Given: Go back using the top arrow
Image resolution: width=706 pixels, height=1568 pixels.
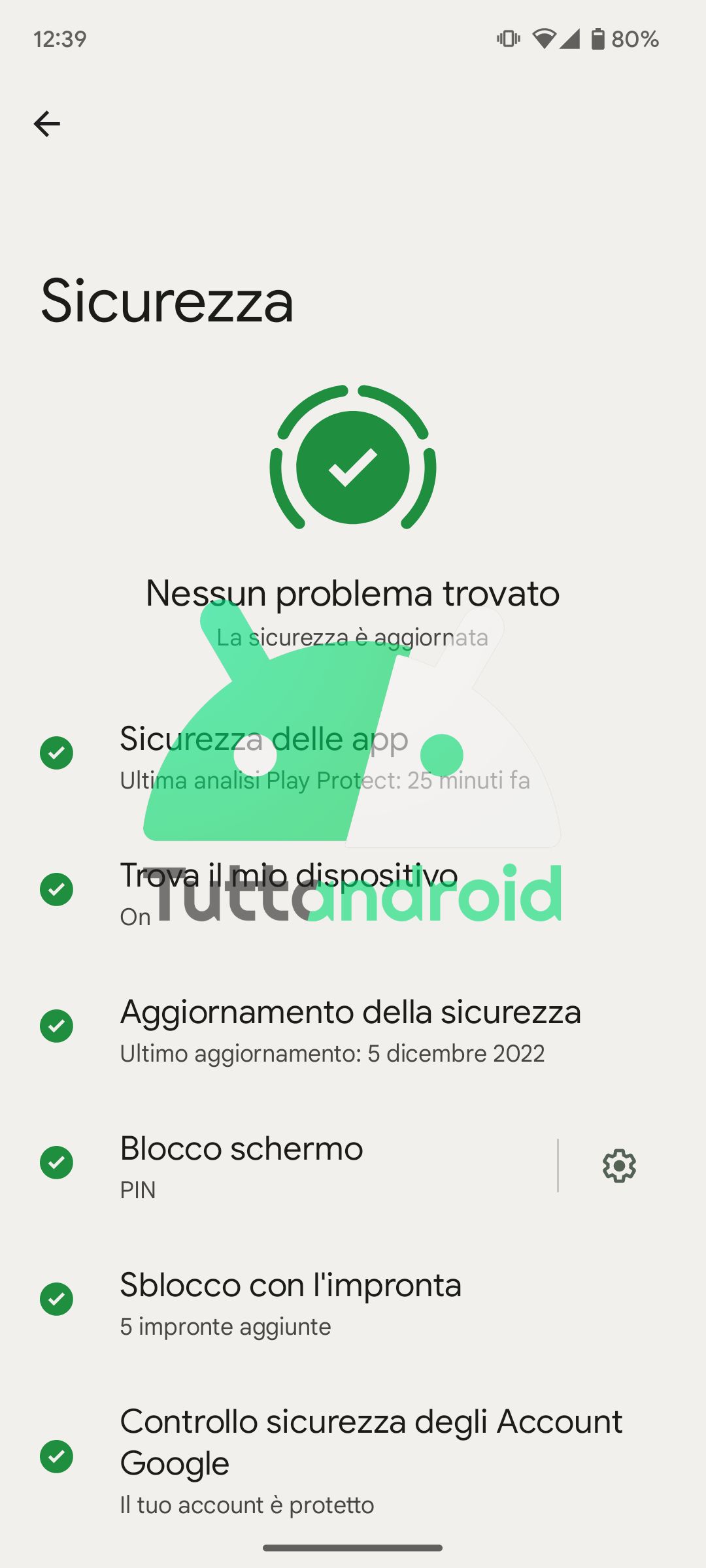Looking at the screenshot, I should [x=47, y=123].
